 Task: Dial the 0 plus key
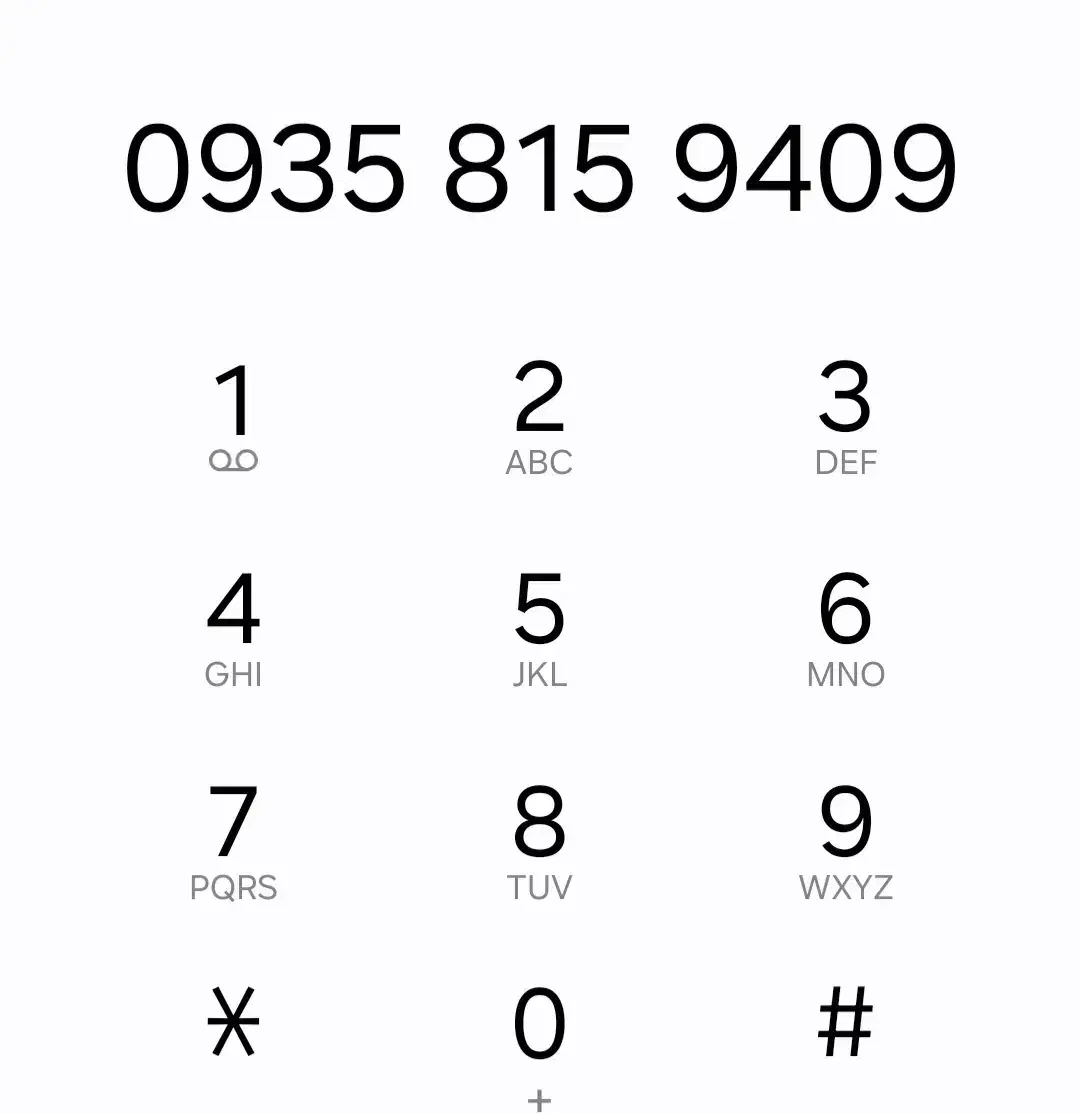click(539, 1040)
